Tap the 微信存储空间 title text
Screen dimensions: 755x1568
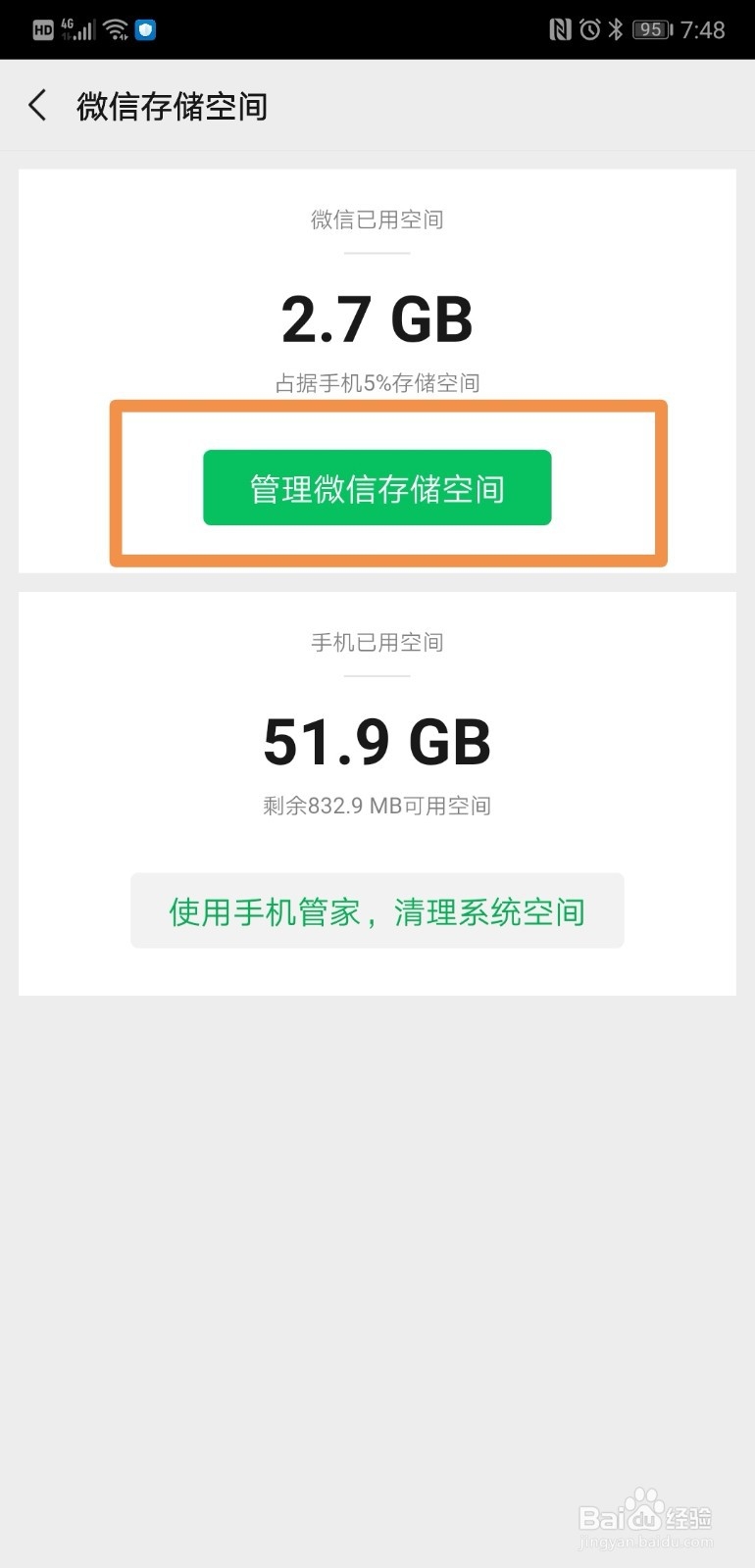coord(173,107)
